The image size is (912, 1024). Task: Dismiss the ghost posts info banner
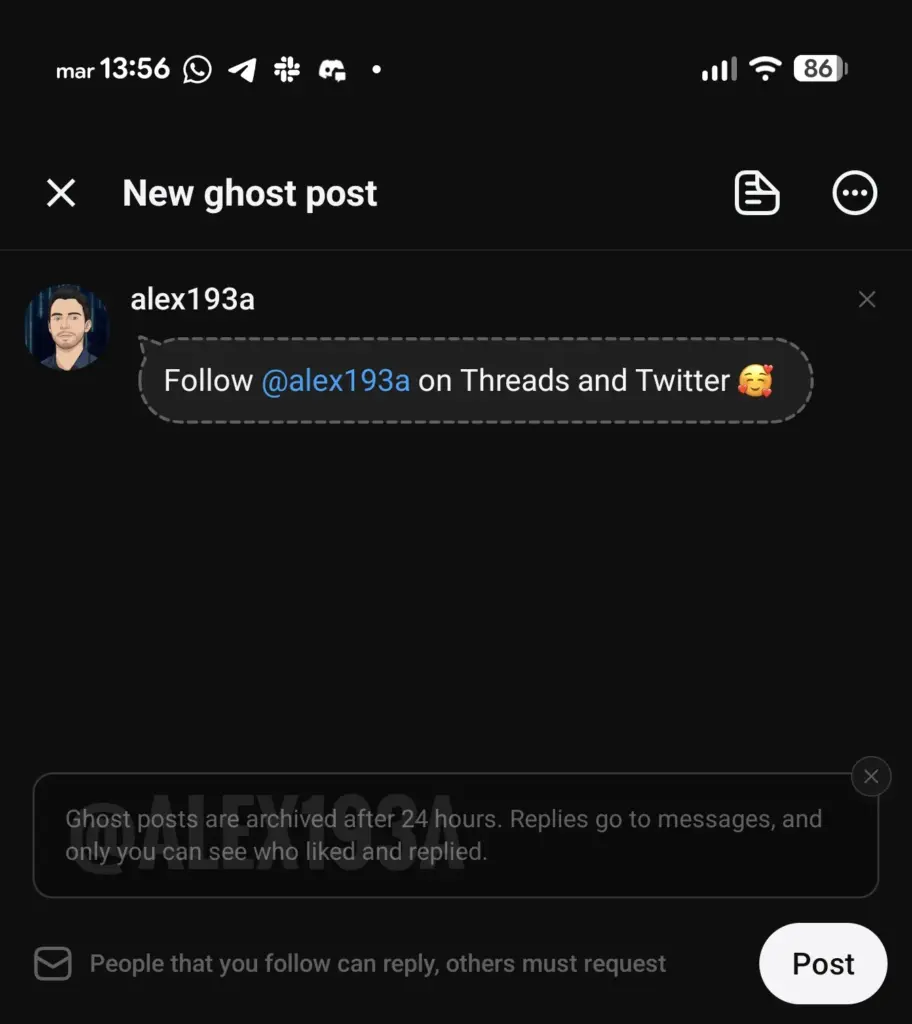[871, 776]
